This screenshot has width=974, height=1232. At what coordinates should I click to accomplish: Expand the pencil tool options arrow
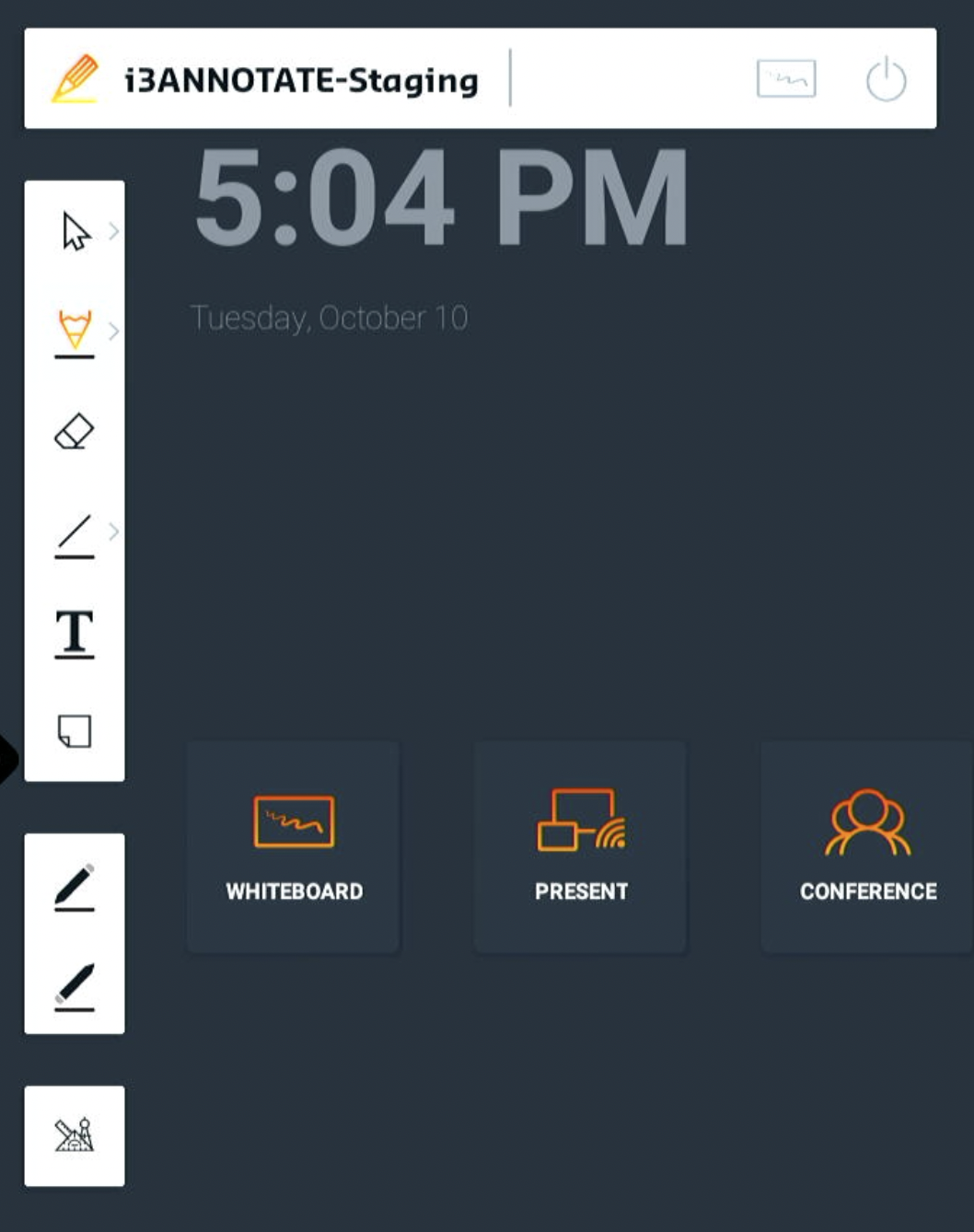pos(114,331)
